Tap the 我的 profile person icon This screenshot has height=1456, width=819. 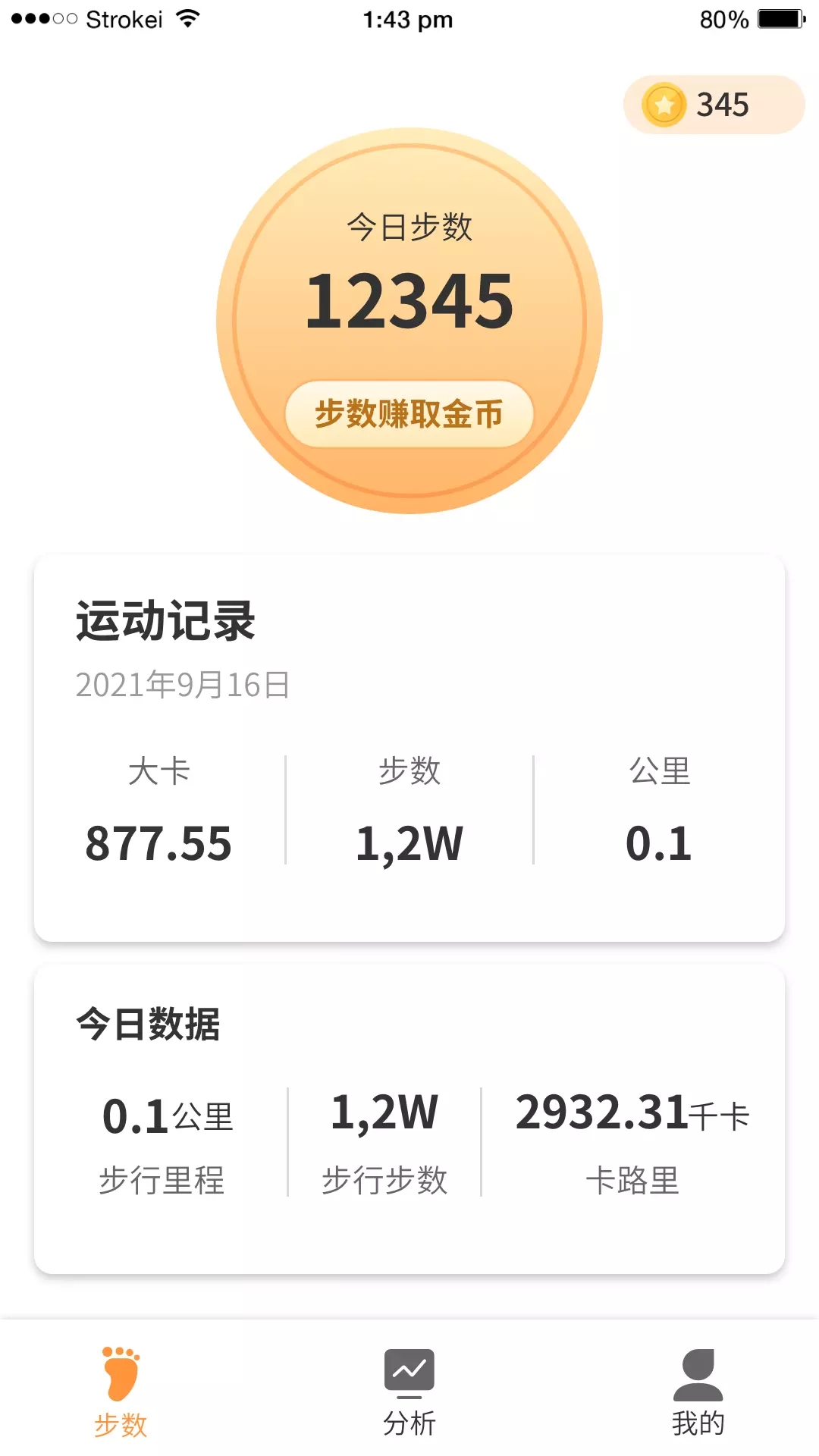tap(698, 1373)
